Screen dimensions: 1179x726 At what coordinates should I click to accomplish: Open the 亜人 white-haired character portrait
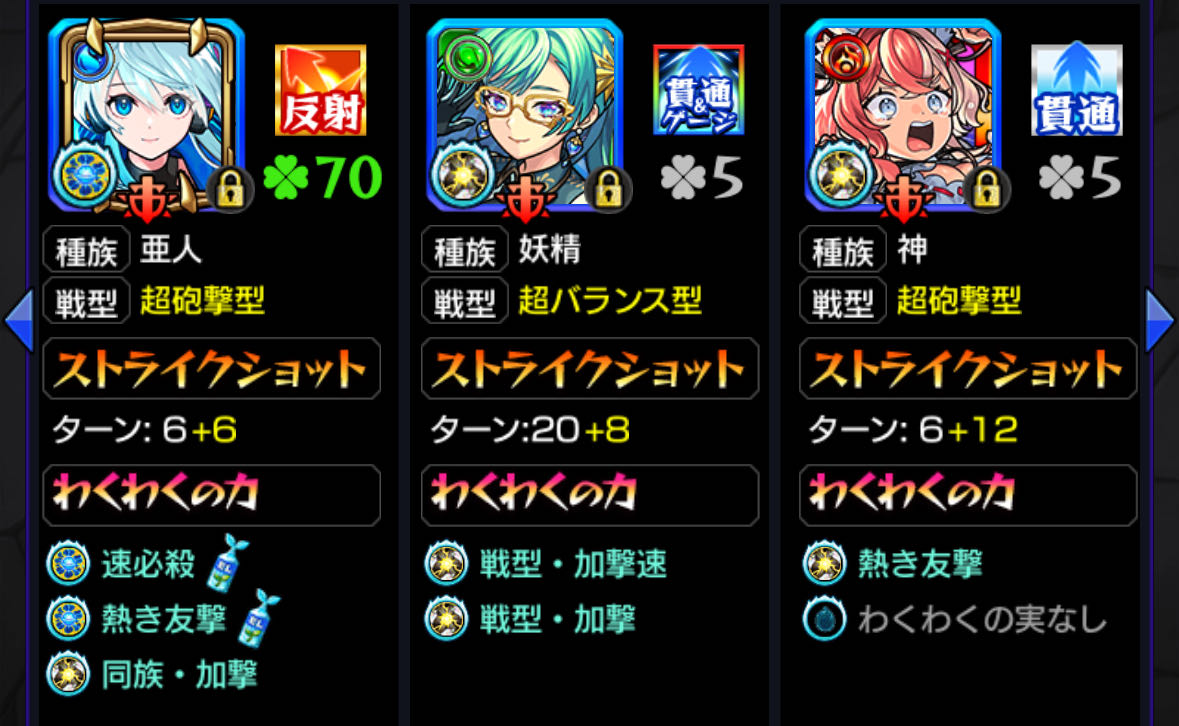tap(146, 115)
